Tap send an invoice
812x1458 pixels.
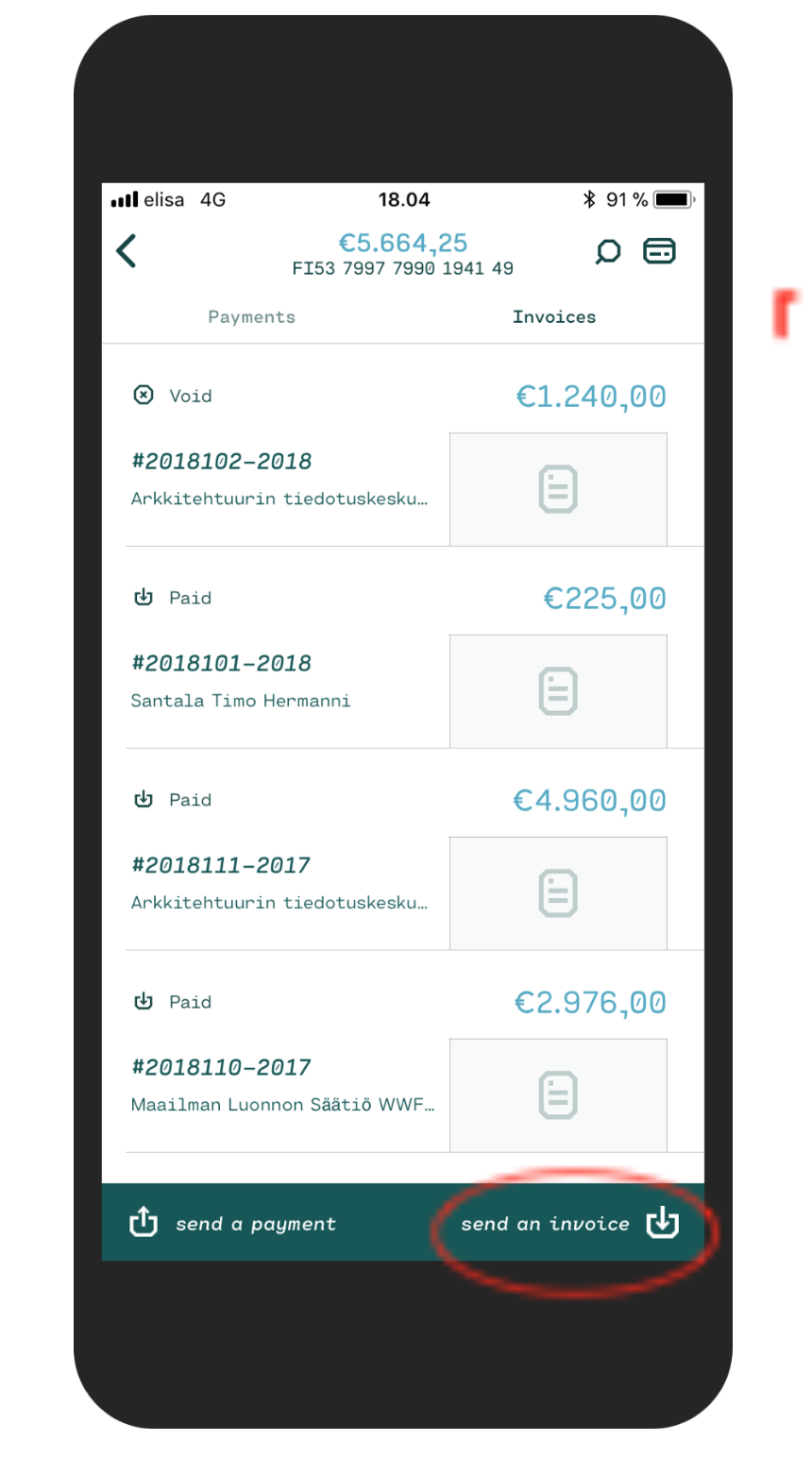tap(569, 1223)
